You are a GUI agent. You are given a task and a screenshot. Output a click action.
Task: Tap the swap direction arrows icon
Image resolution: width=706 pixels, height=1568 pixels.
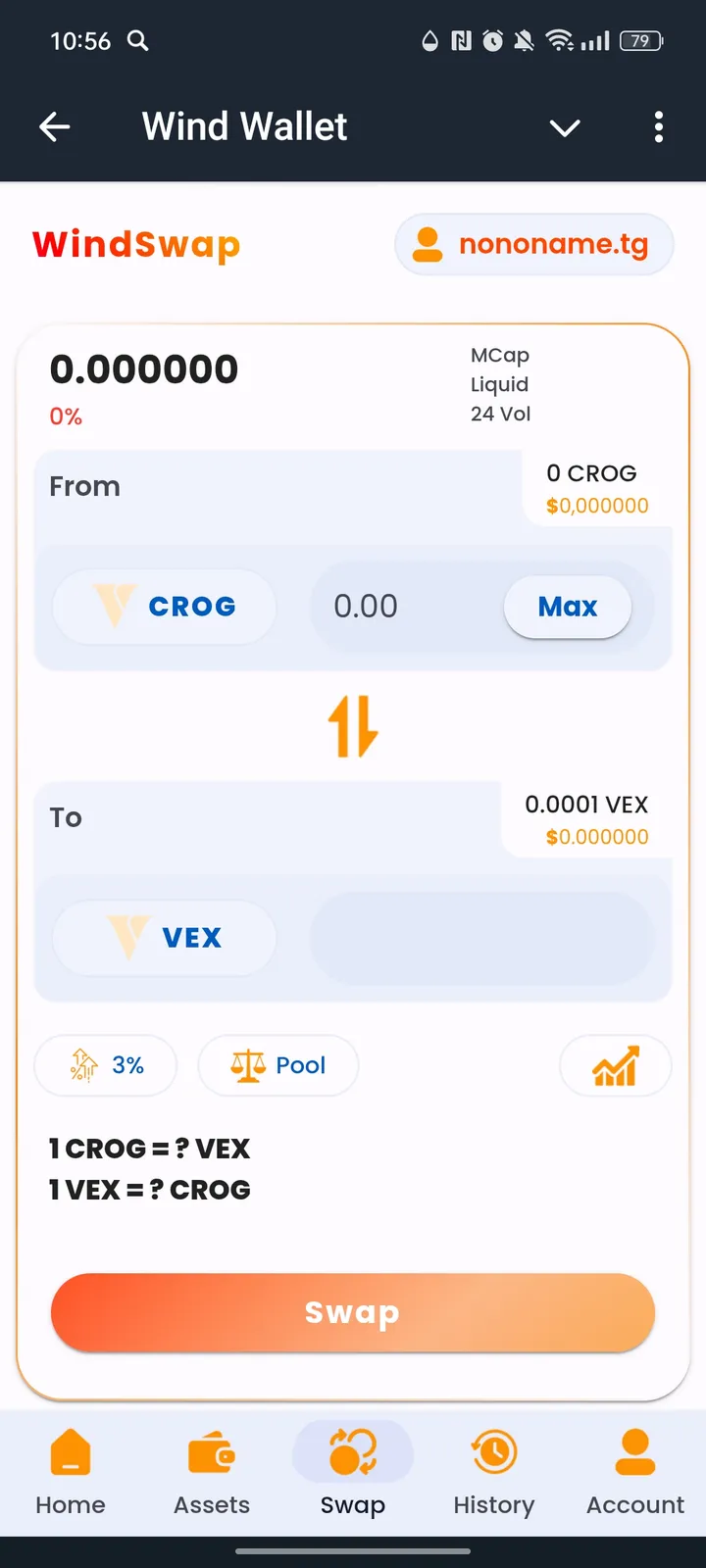355,723
